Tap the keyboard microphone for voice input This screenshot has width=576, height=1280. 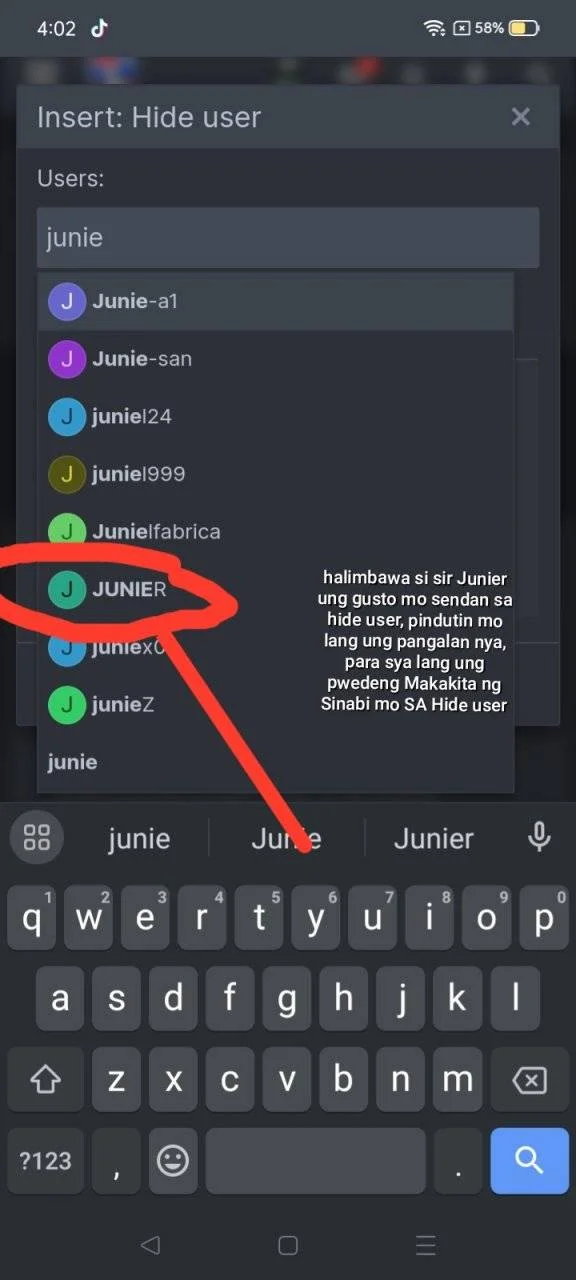point(539,837)
